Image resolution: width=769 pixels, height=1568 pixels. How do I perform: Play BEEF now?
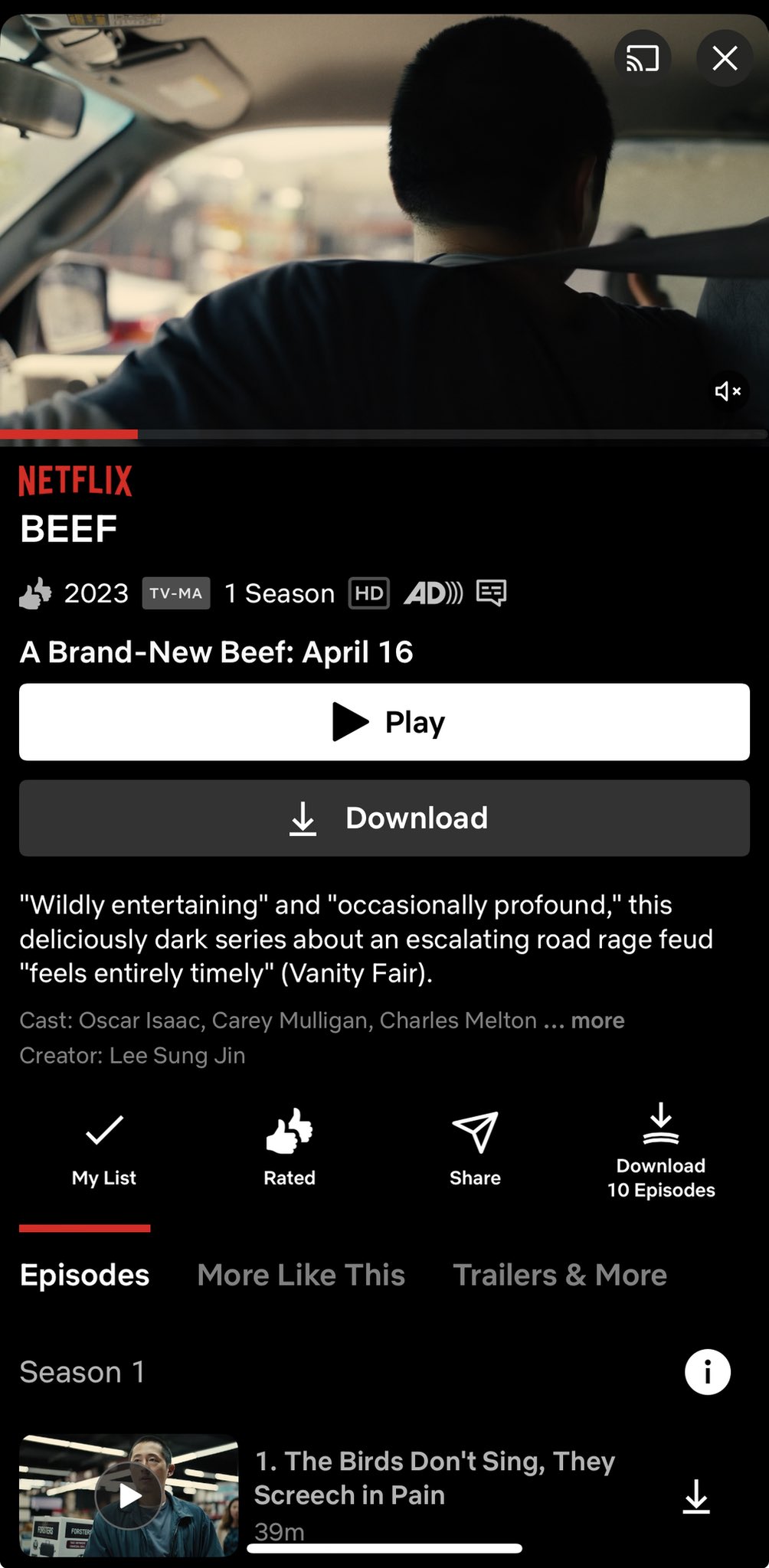coord(384,722)
